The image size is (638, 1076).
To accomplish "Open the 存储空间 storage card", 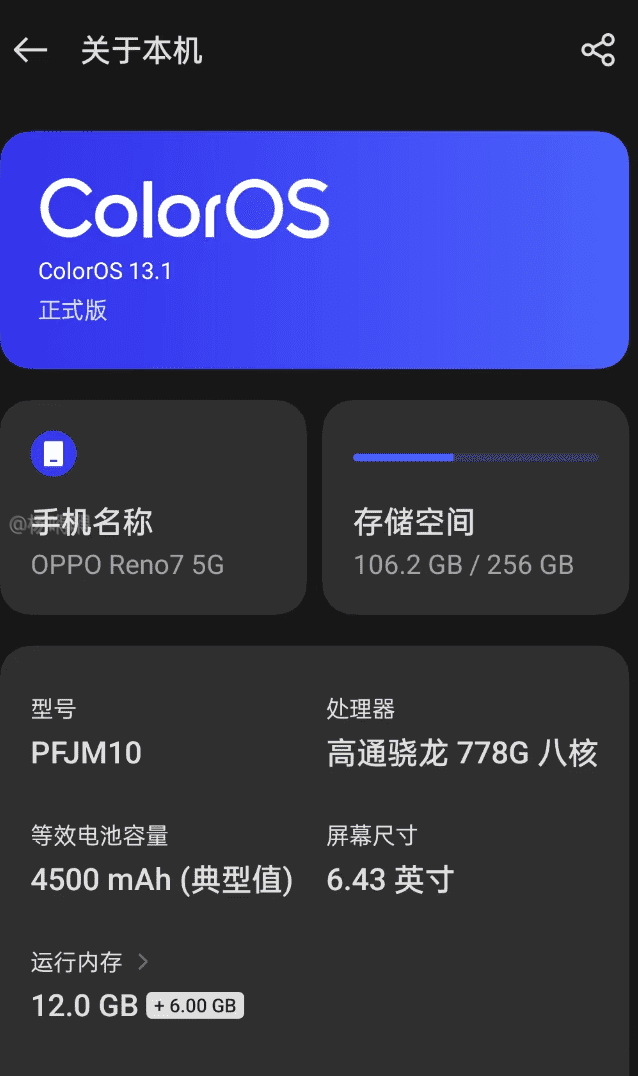I will point(475,508).
